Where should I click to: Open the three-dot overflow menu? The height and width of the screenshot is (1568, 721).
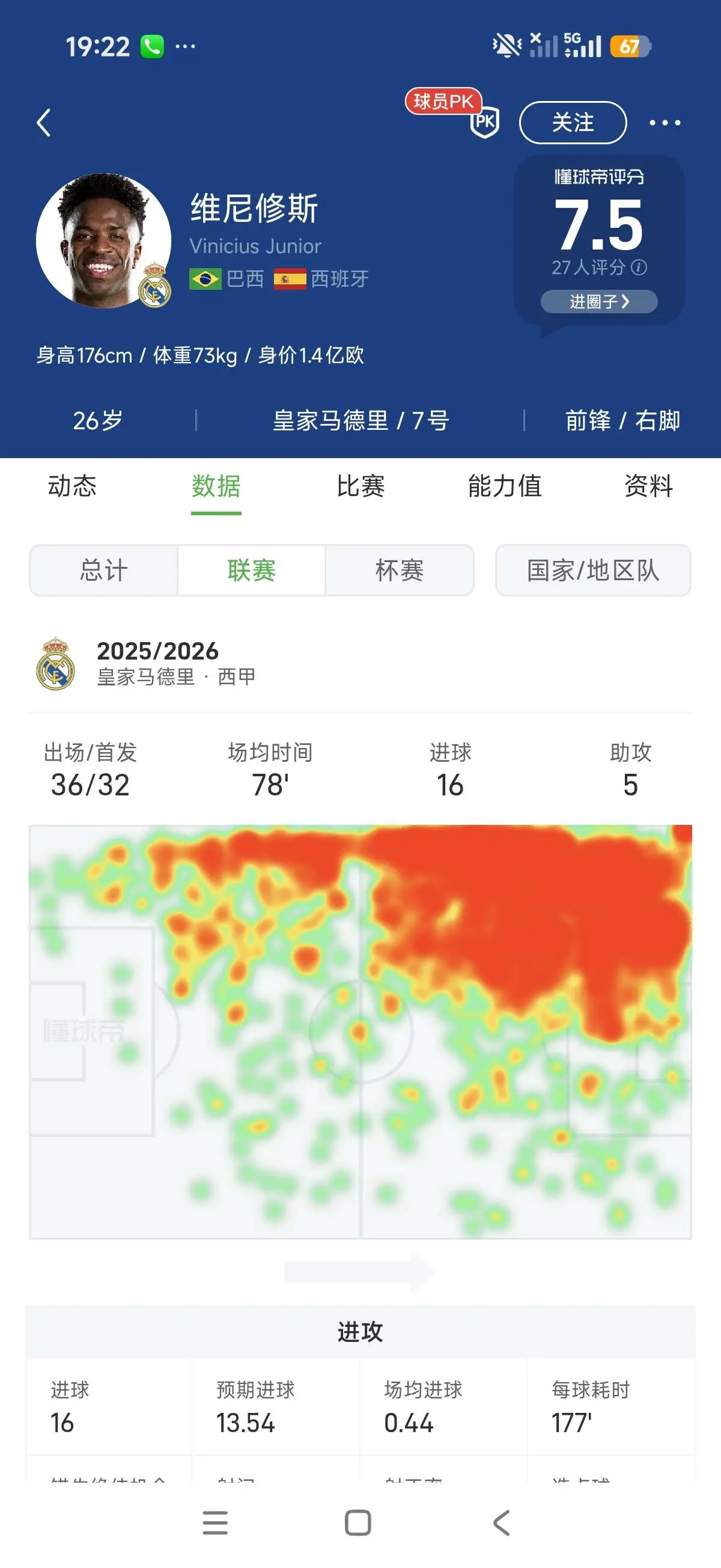[x=665, y=123]
